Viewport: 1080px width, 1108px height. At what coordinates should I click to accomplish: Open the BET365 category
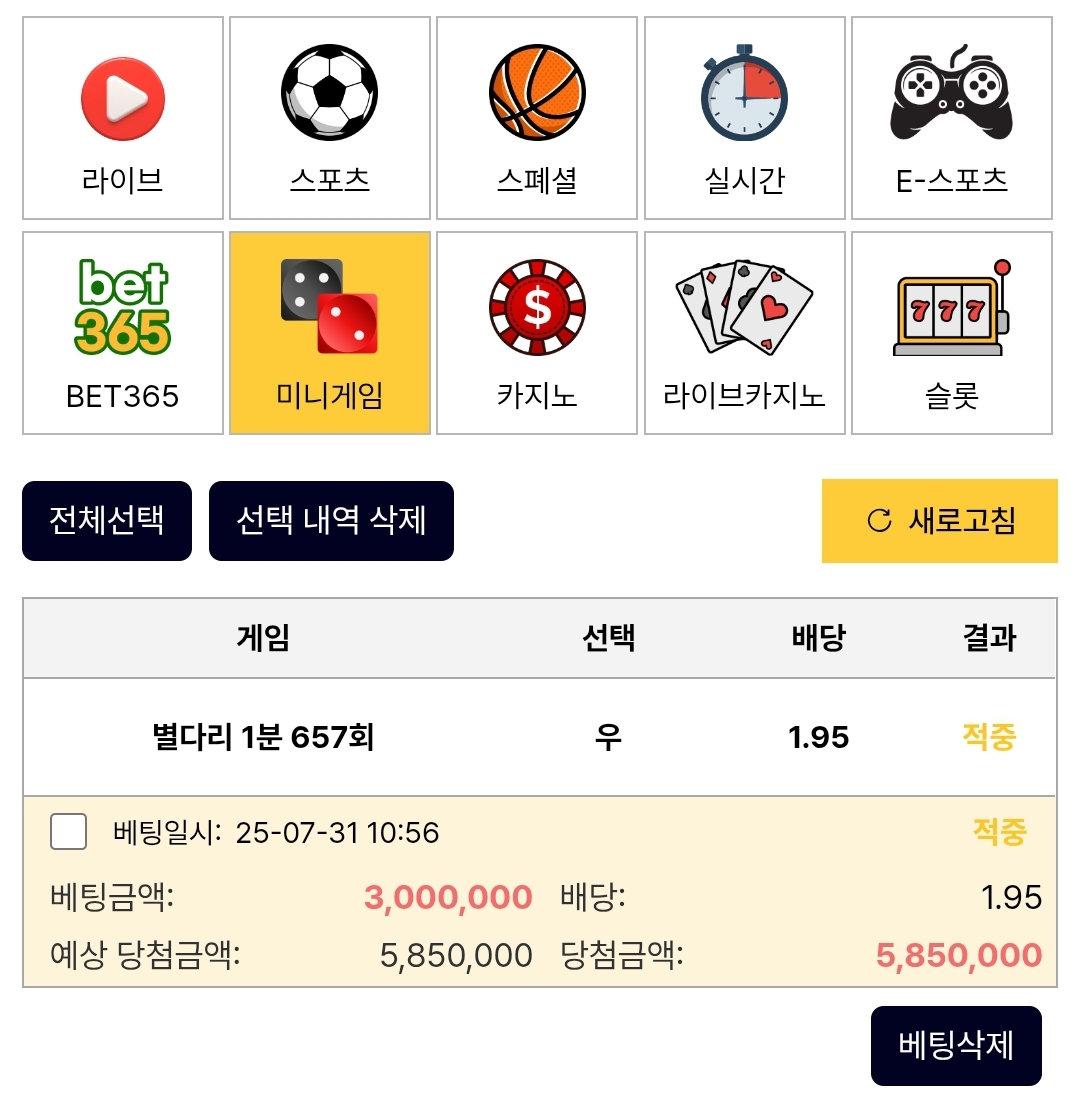pyautogui.click(x=123, y=333)
